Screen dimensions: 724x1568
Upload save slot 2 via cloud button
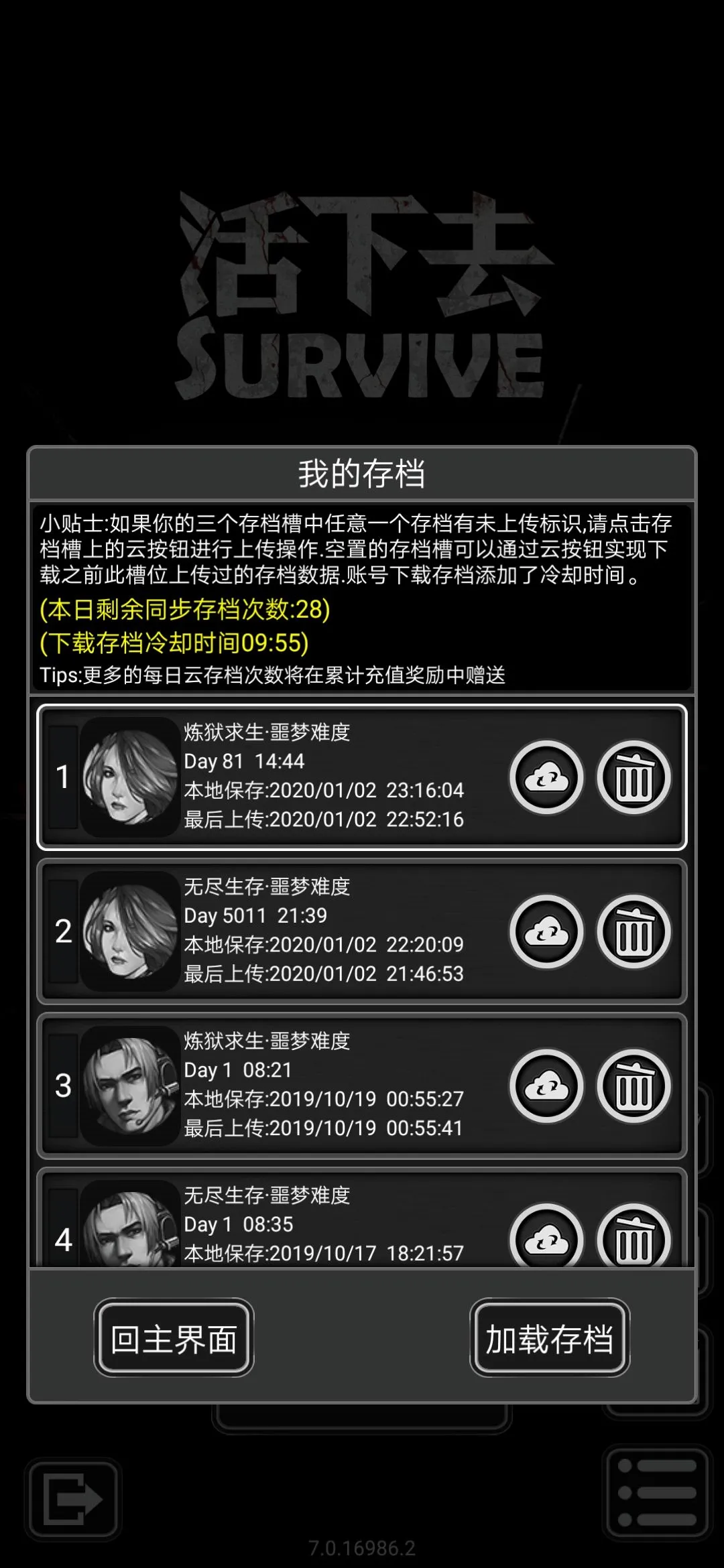[546, 931]
